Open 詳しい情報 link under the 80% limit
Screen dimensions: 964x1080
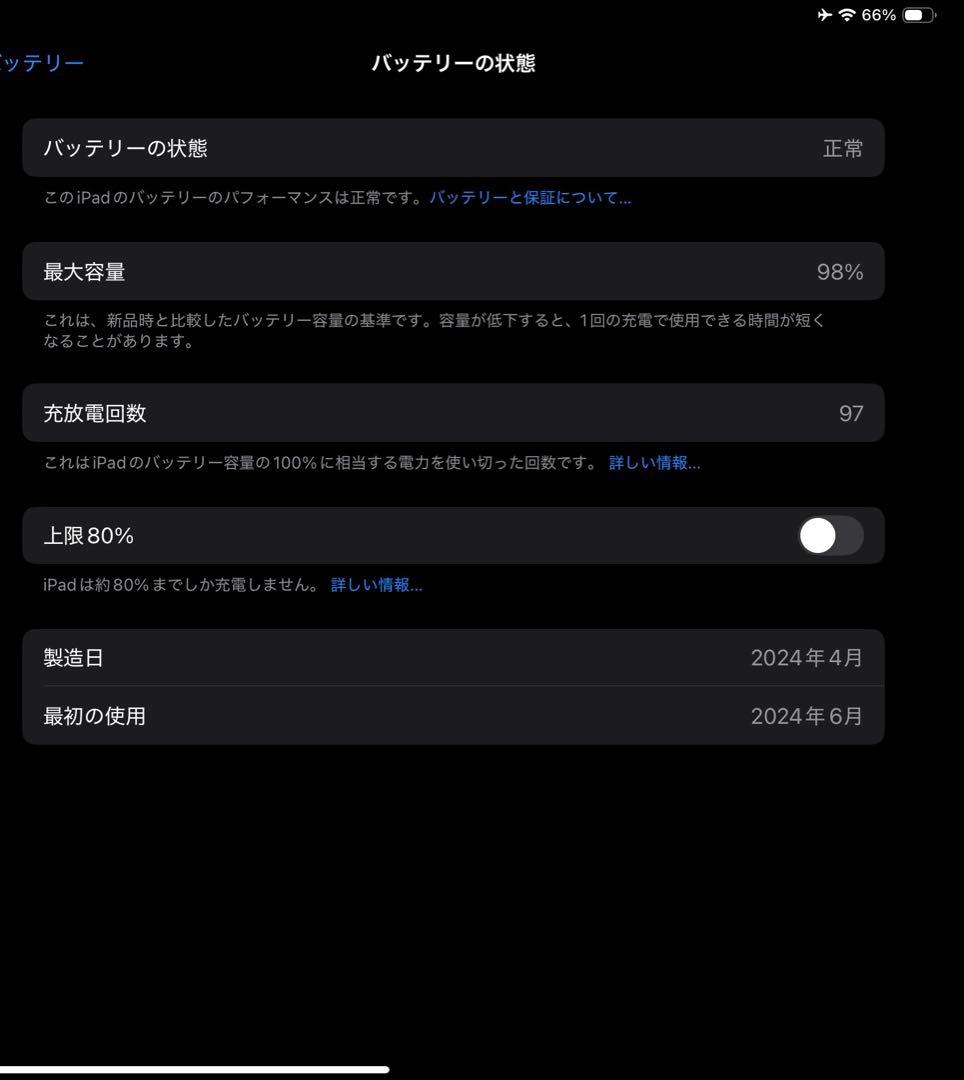pos(376,584)
